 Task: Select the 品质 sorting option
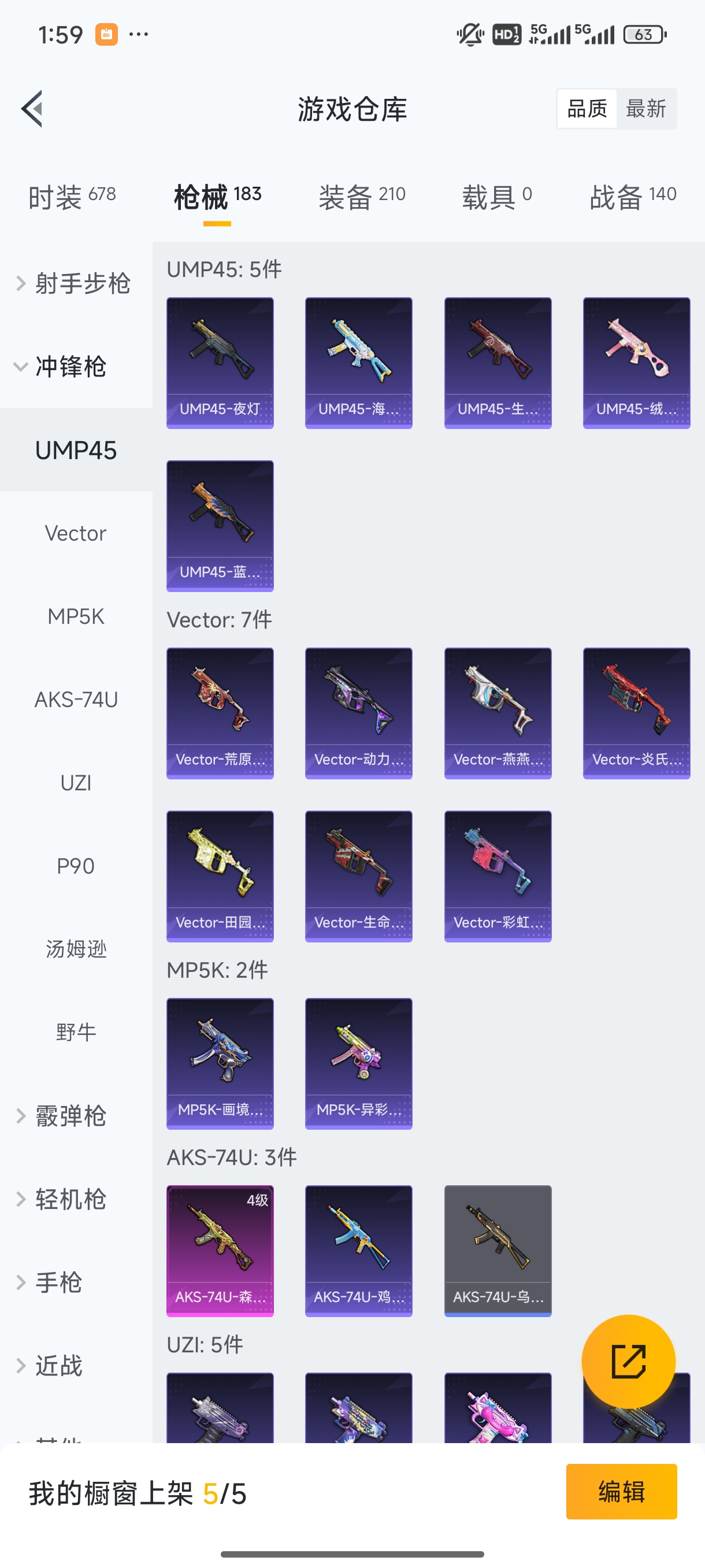[587, 109]
